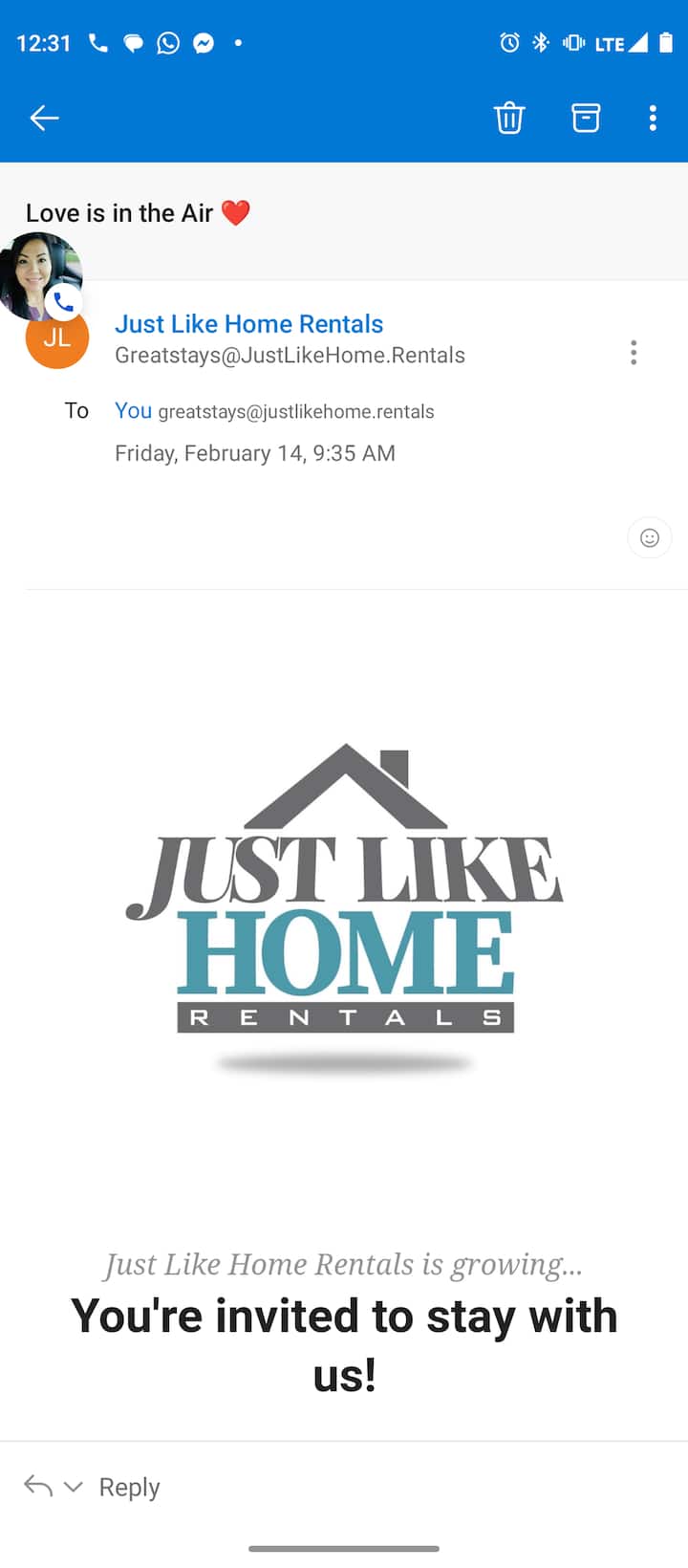Add an emoji reaction to the email
The height and width of the screenshot is (1568, 688).
click(x=649, y=537)
